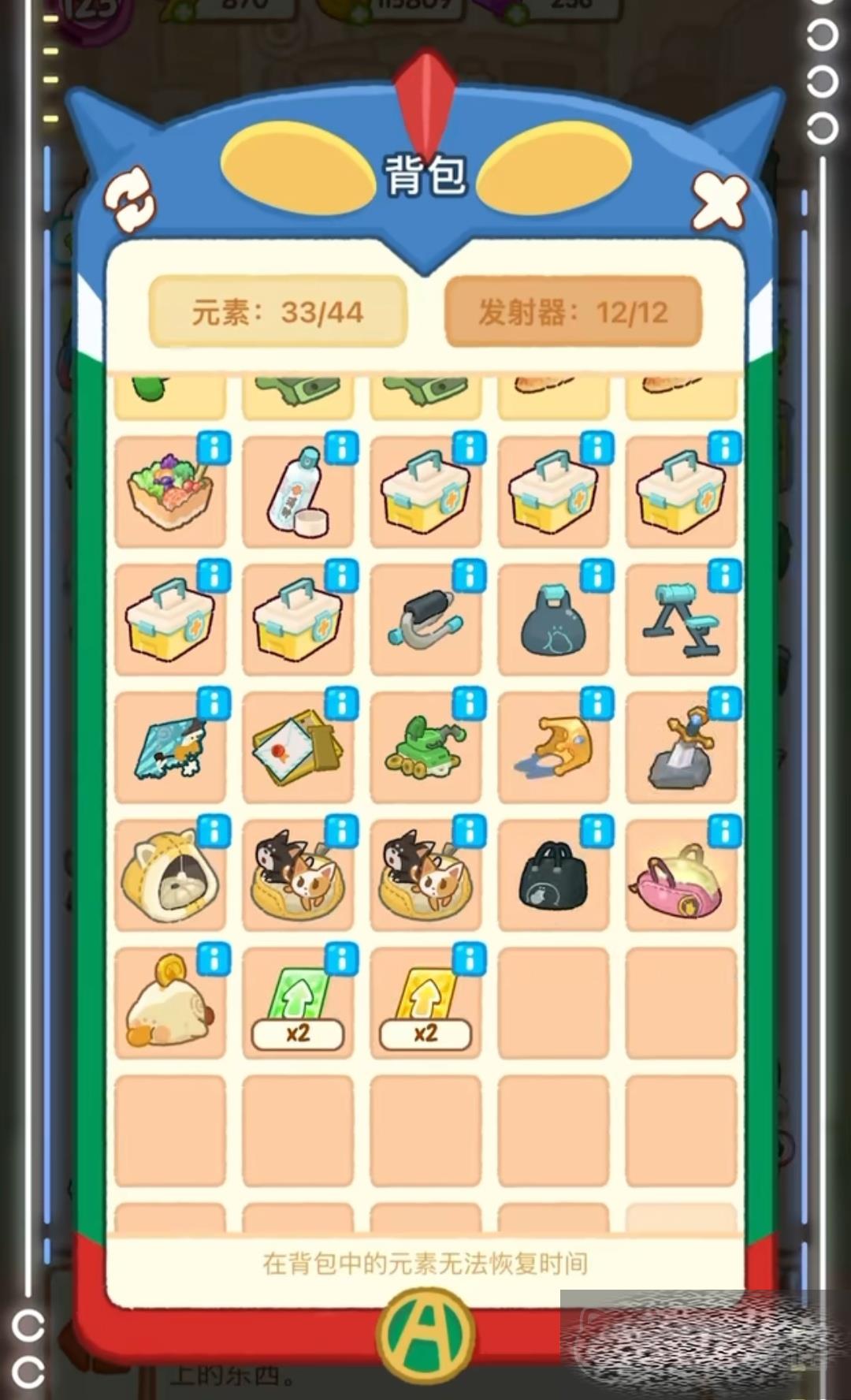851x1400 pixels.
Task: View info for the water bottle
Action: (x=341, y=449)
